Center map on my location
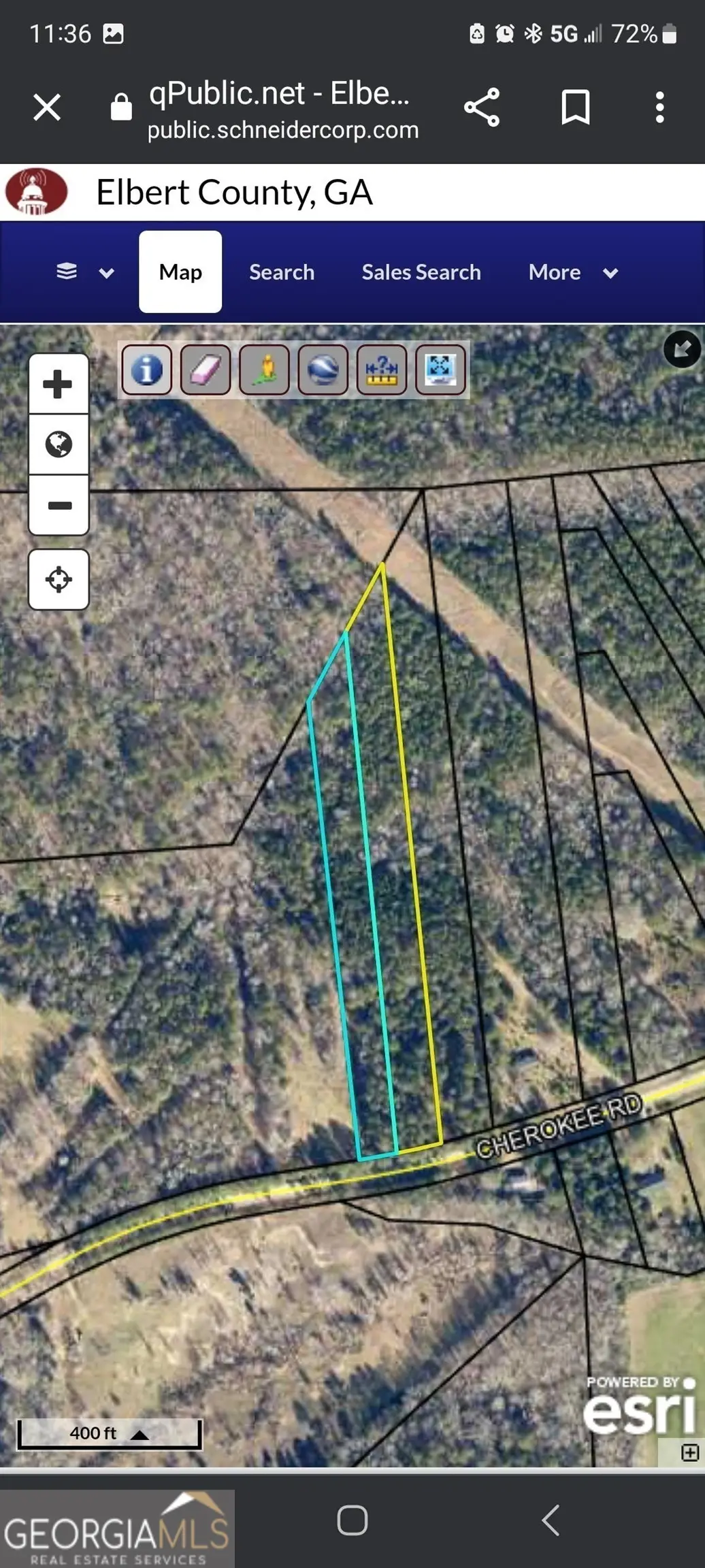This screenshot has width=705, height=1568. [59, 579]
